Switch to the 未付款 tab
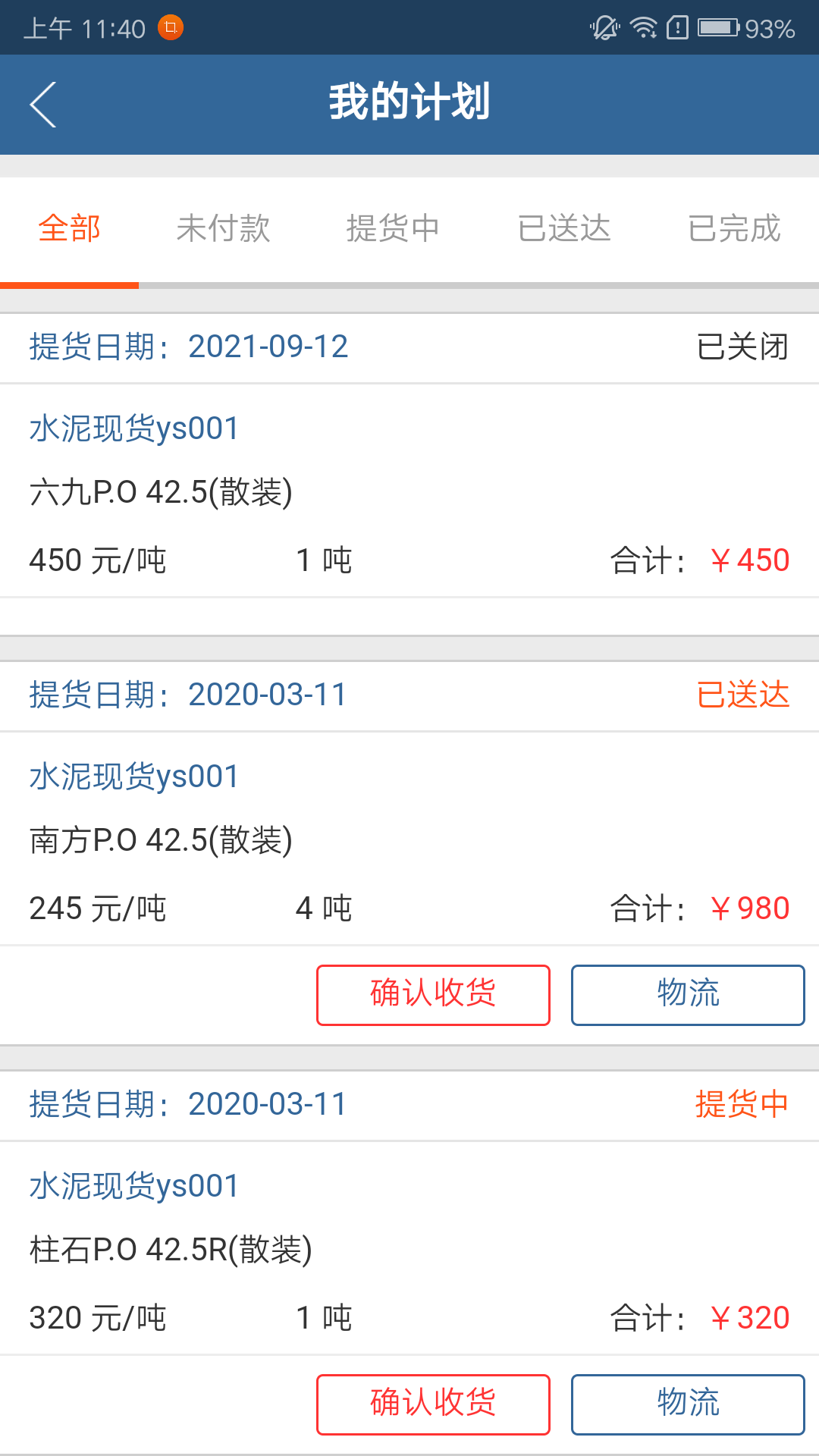The image size is (819, 1456). coord(224,228)
